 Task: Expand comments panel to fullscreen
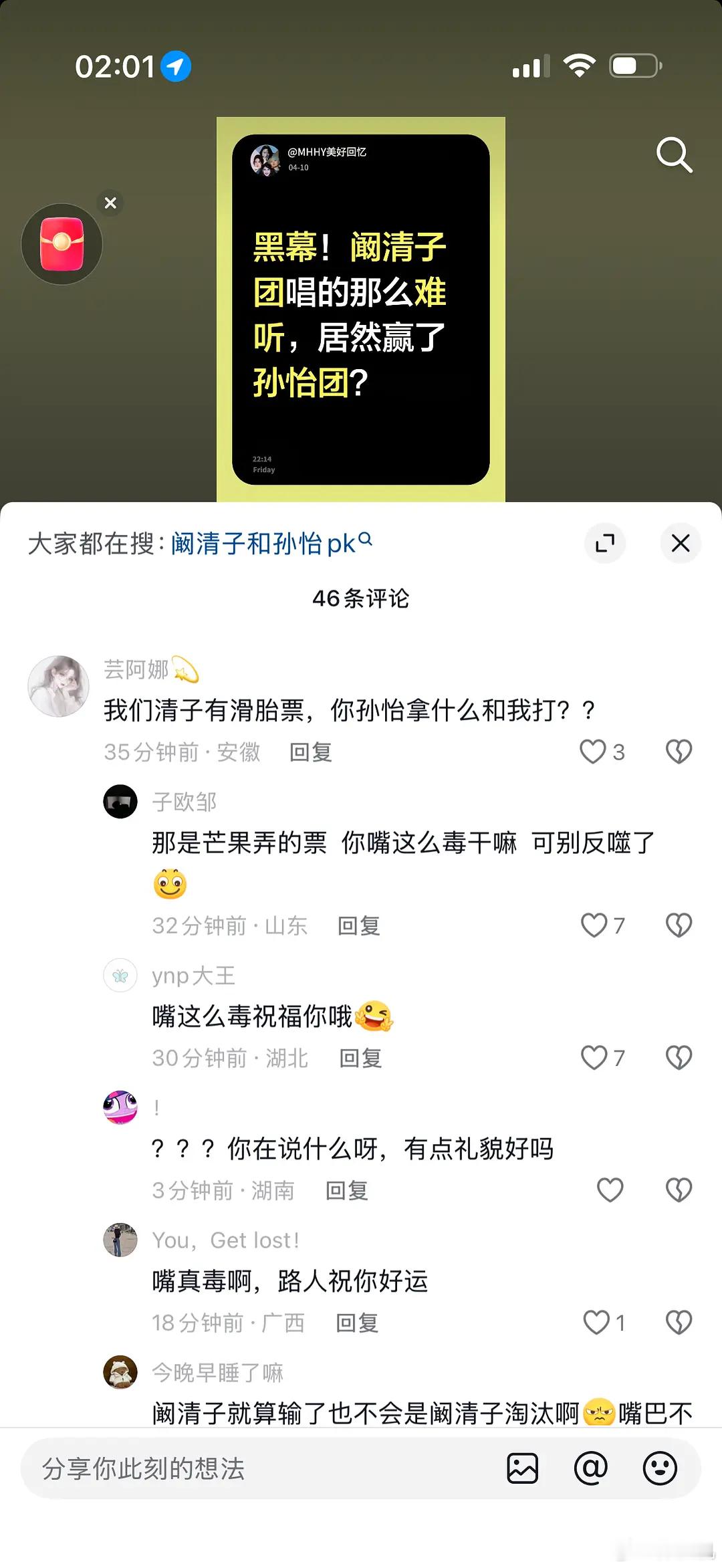pos(605,544)
